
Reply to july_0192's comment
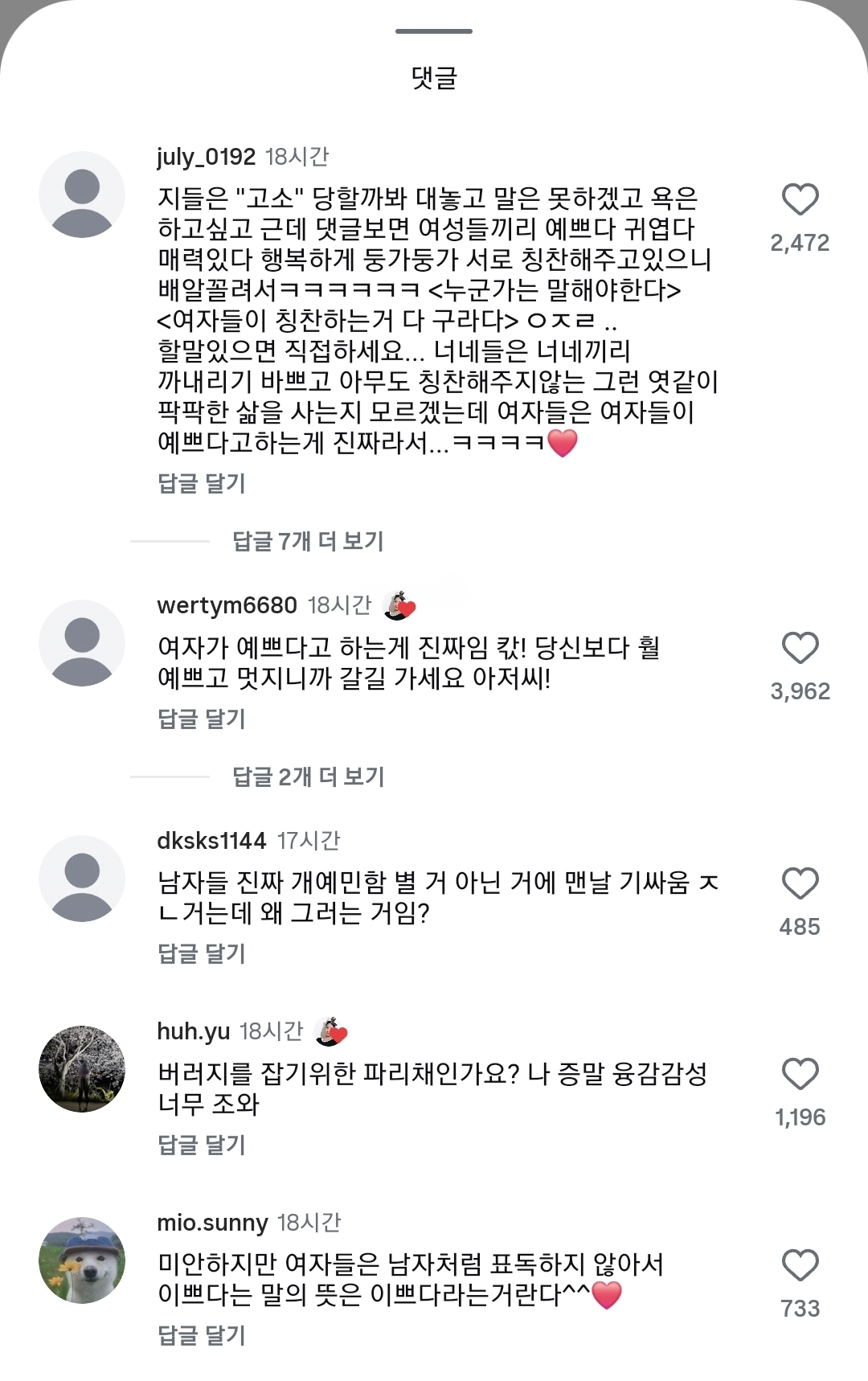pos(202,483)
